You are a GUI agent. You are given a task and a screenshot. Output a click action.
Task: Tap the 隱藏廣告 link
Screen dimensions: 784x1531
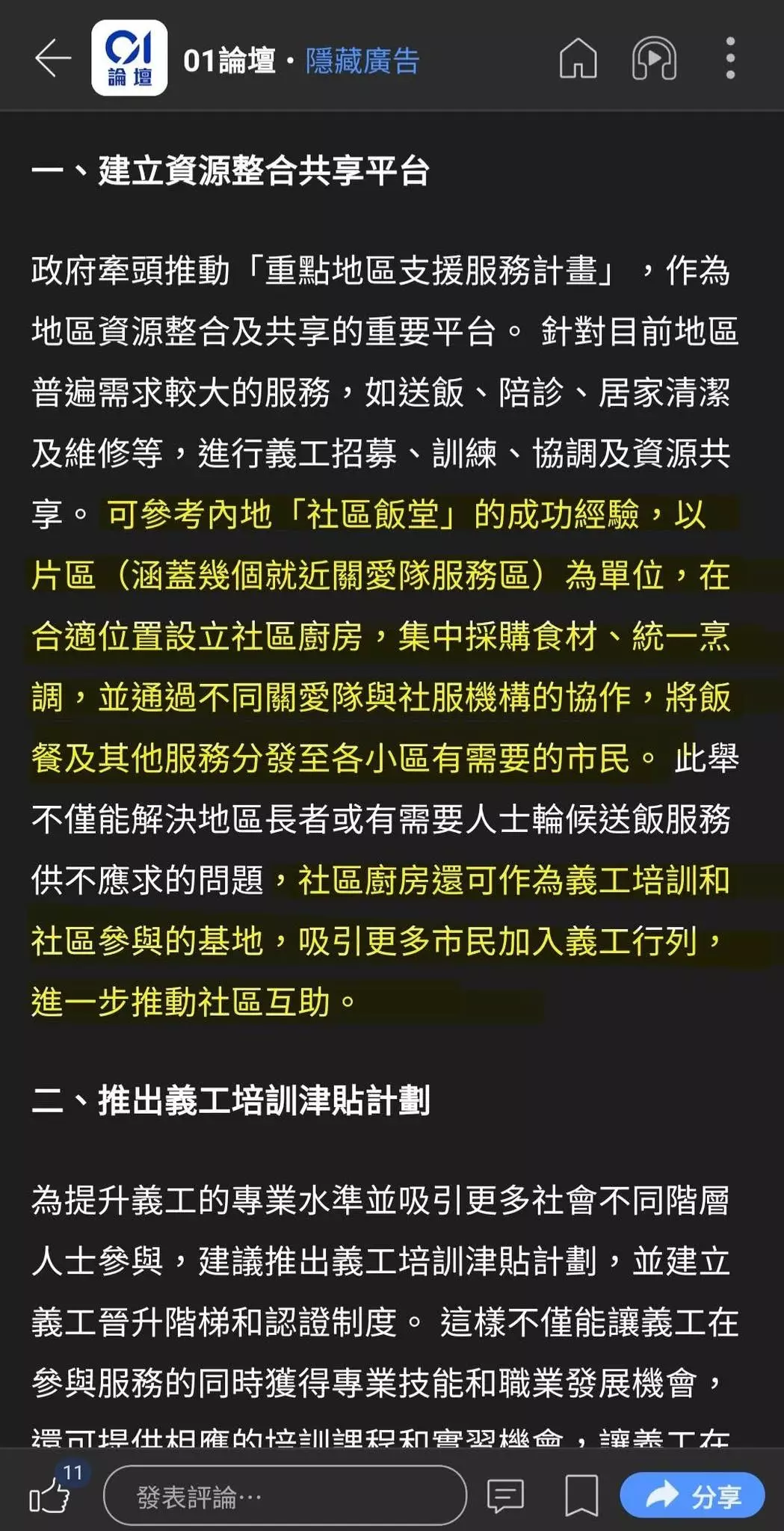click(x=362, y=61)
